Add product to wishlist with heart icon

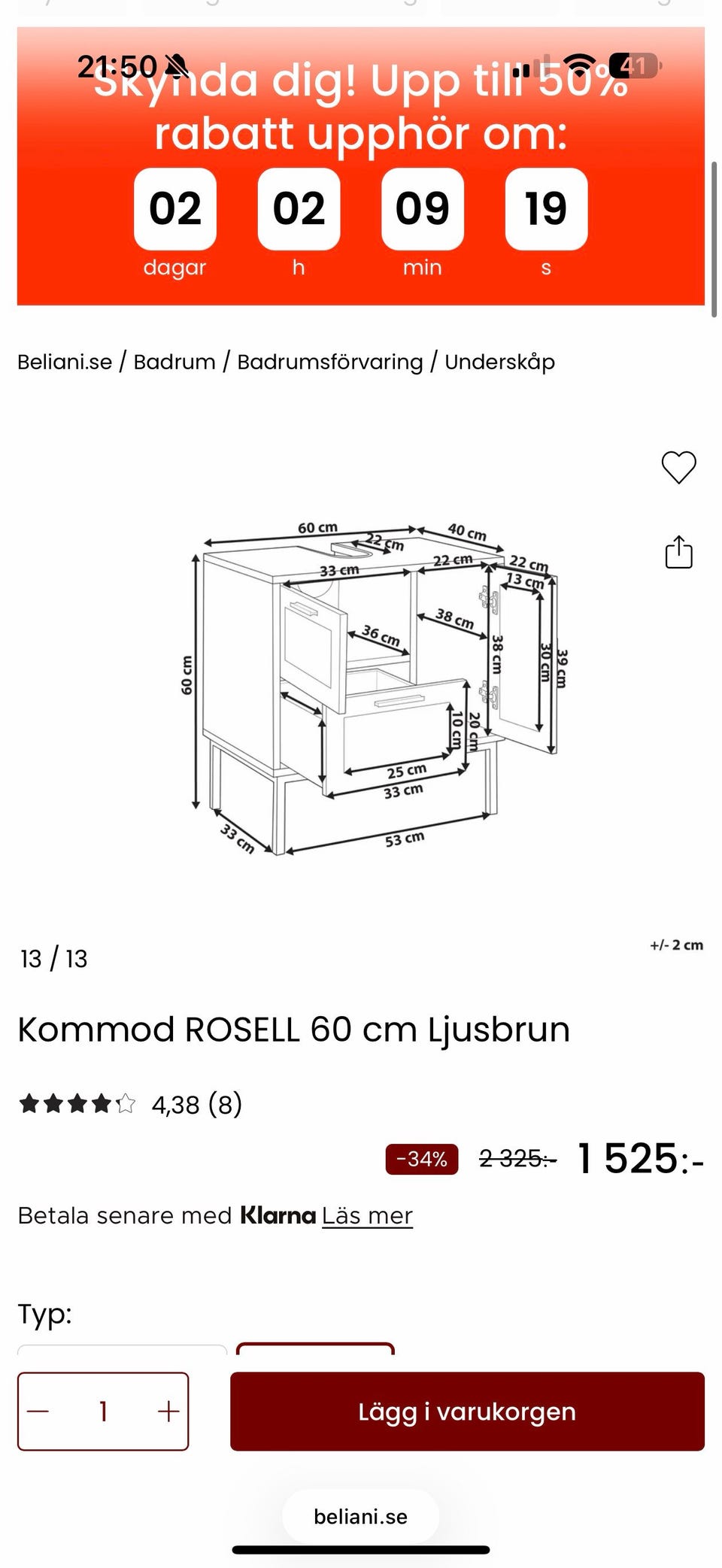tap(678, 467)
